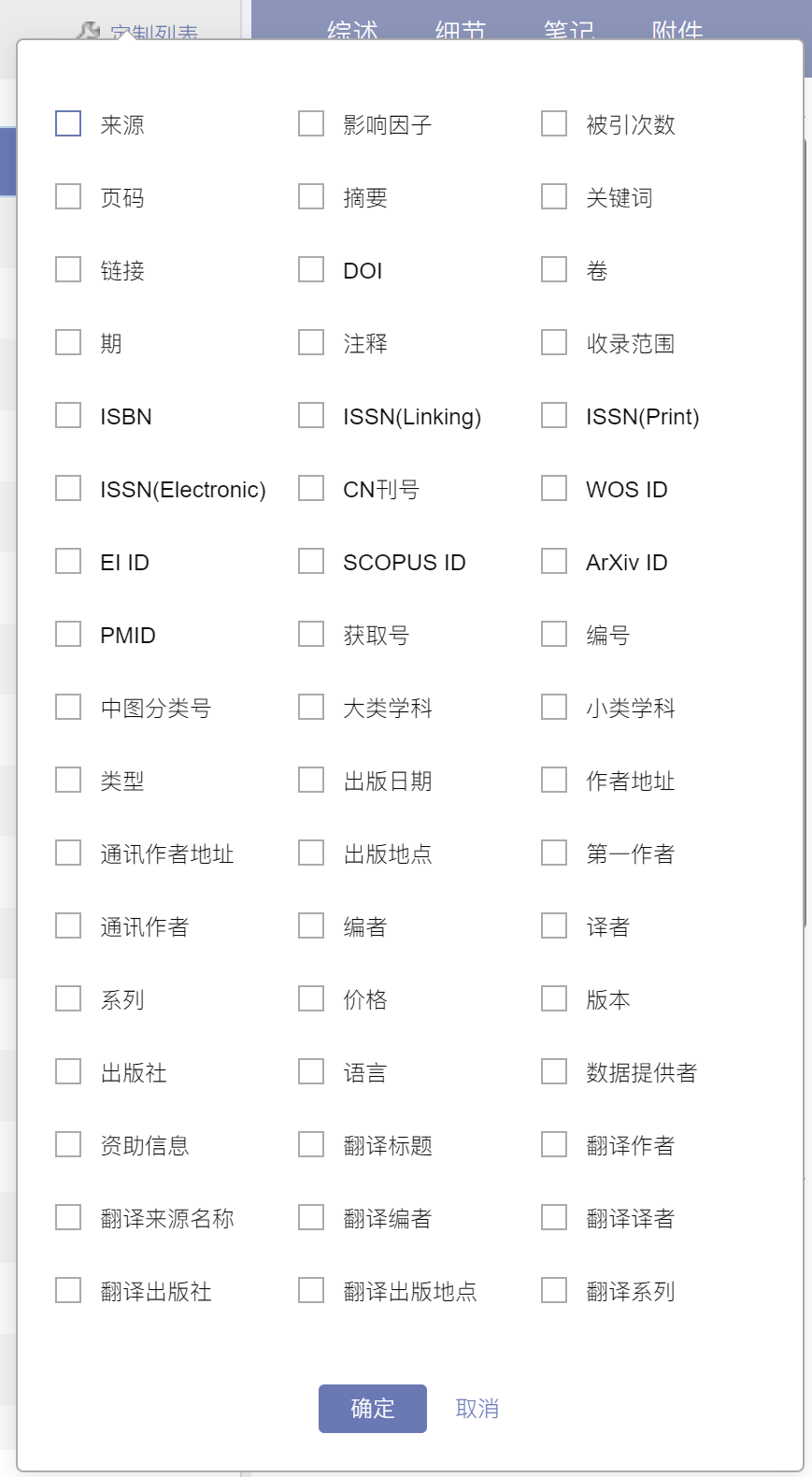The width and height of the screenshot is (812, 1477).
Task: Enable the 被引次数 column
Action: [x=554, y=124]
